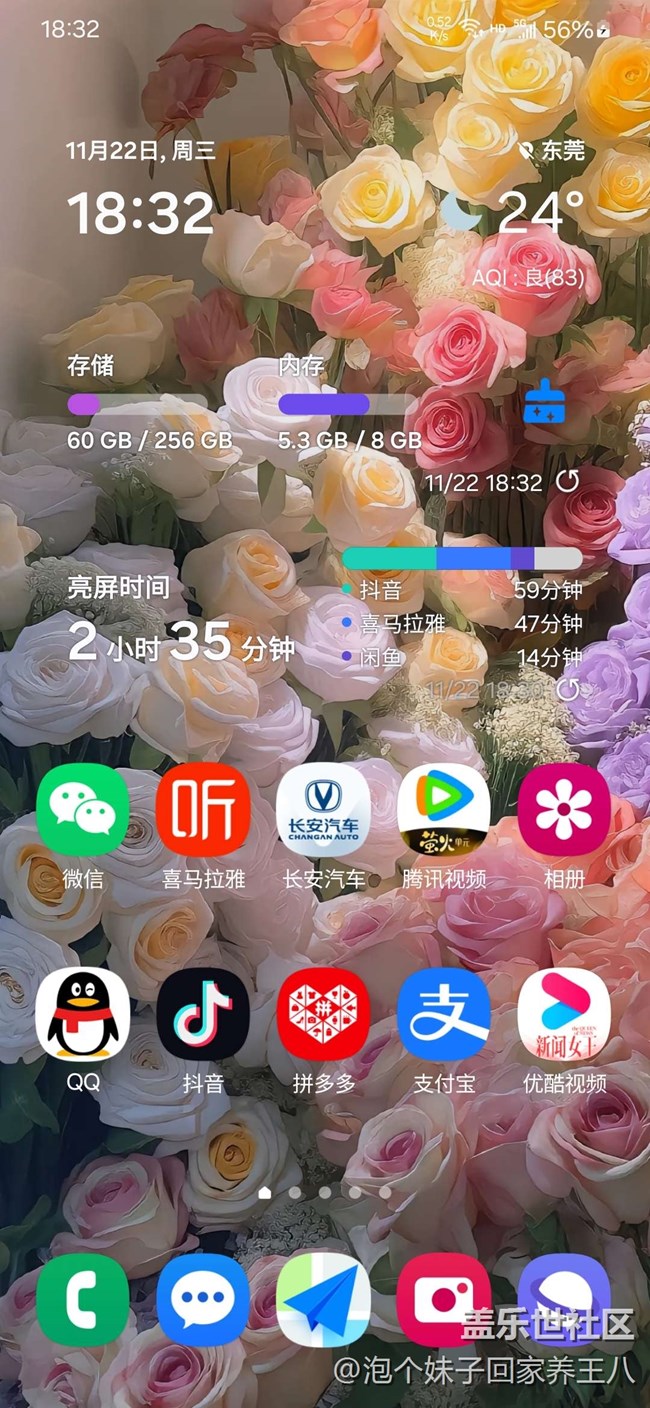Launch Alipay (支付宝)

click(444, 1013)
